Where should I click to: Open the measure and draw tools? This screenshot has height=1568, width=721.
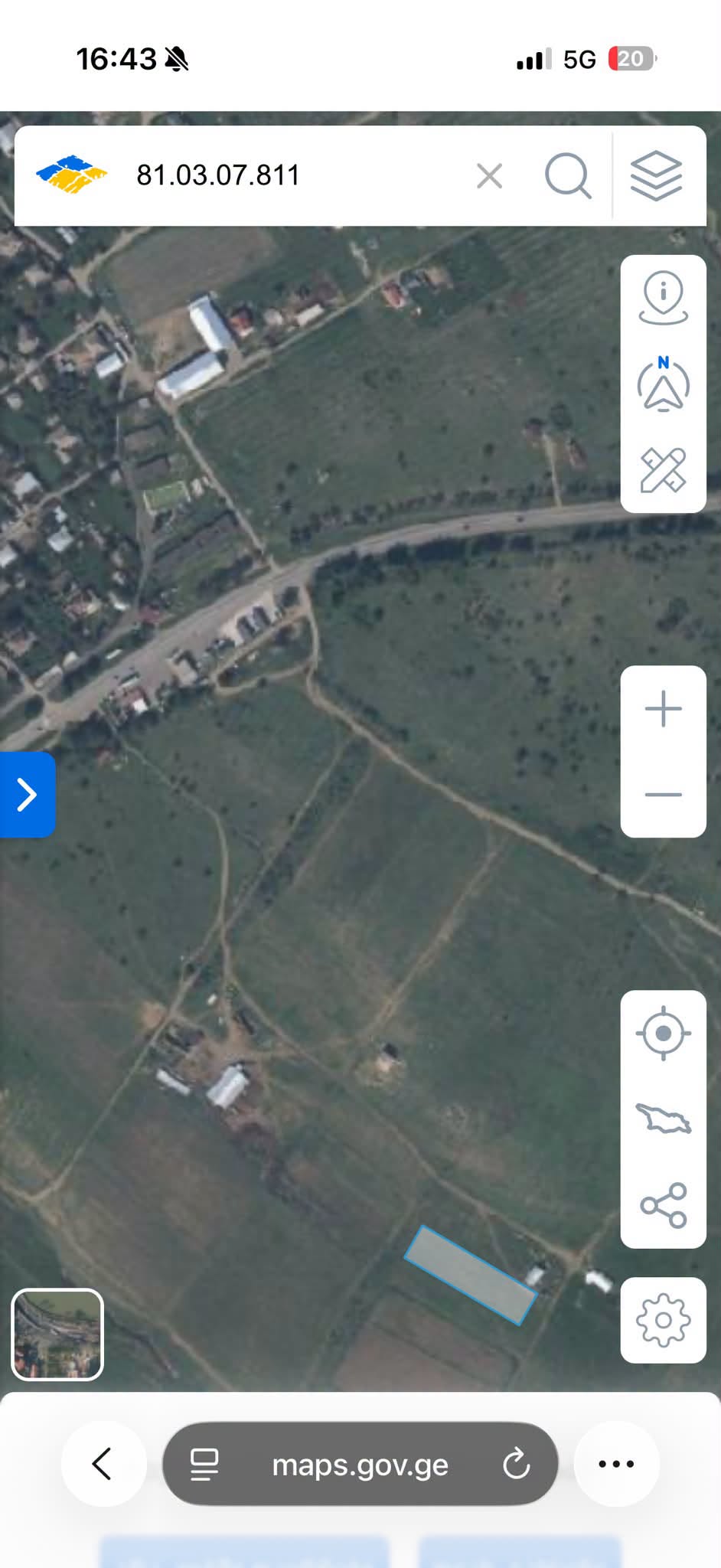663,469
